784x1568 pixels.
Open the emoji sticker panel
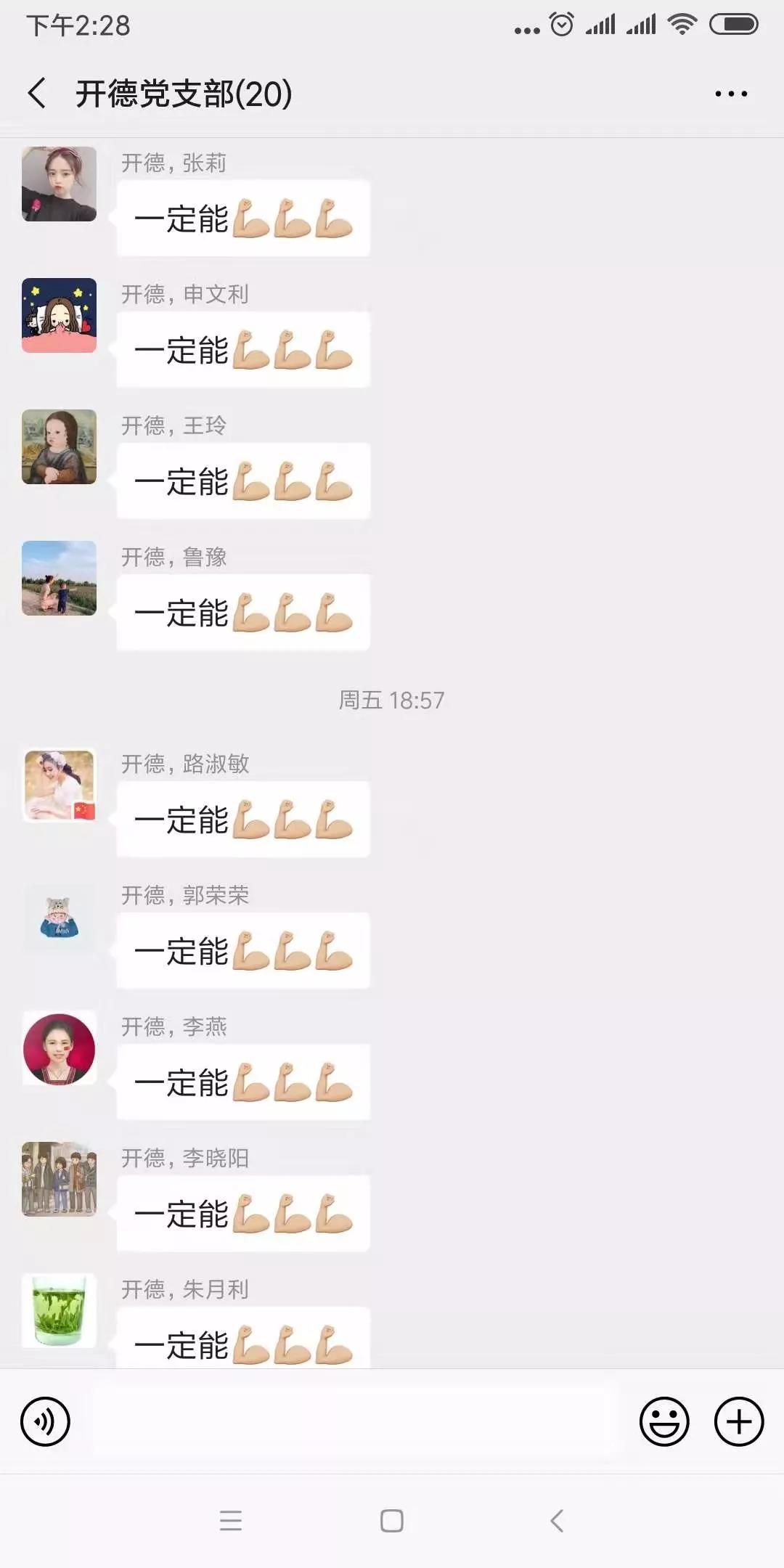click(663, 1421)
